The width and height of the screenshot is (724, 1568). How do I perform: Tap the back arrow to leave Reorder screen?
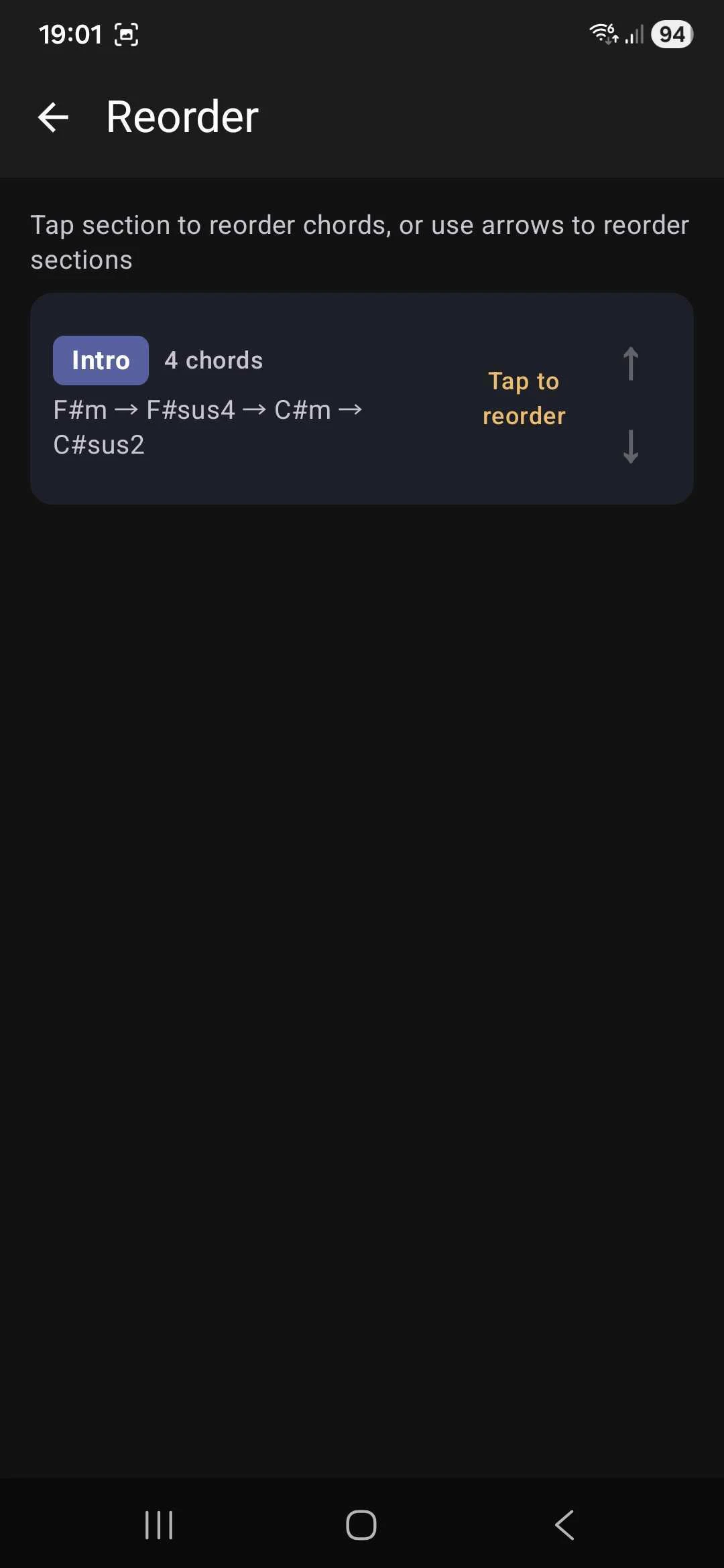point(53,117)
